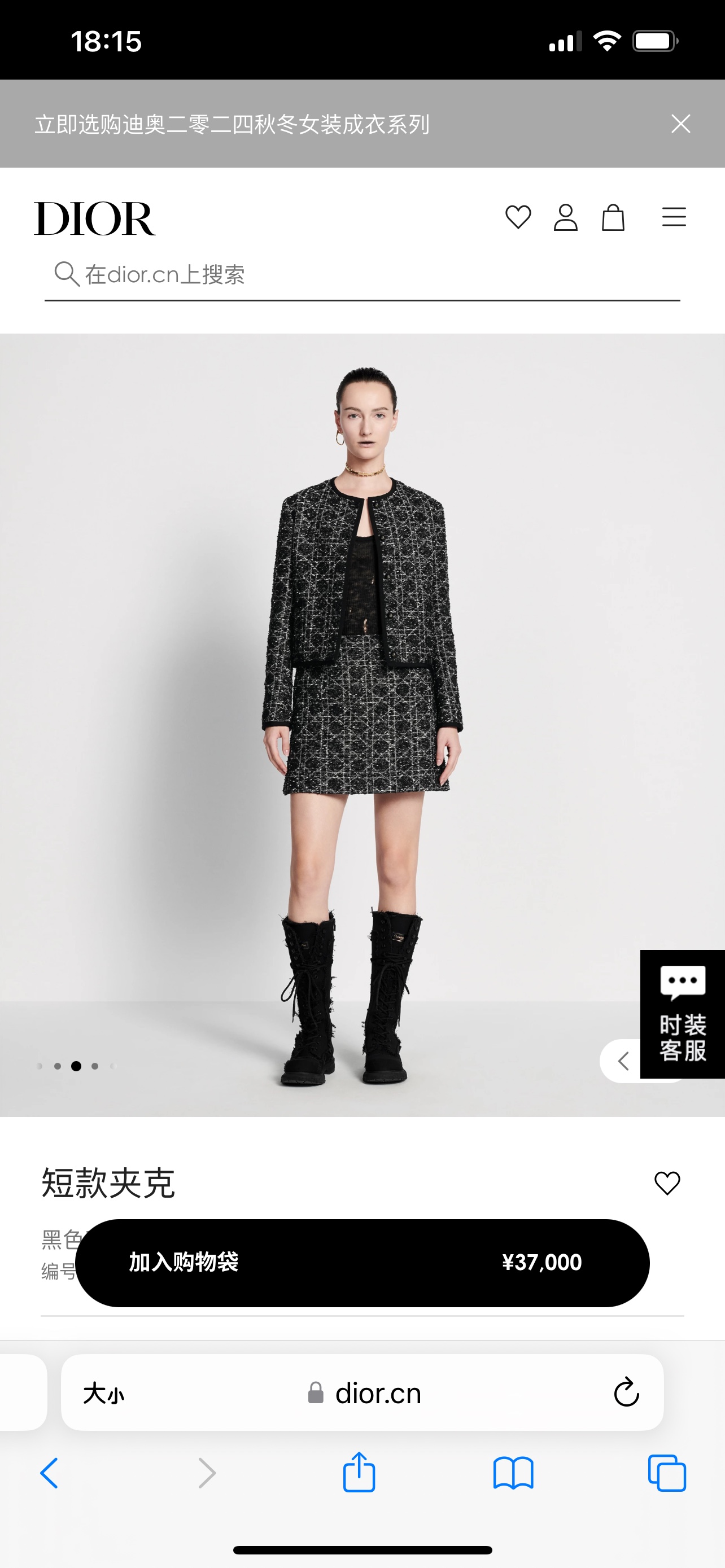Open the product photo of the jacket
The width and height of the screenshot is (725, 1568).
(362, 724)
